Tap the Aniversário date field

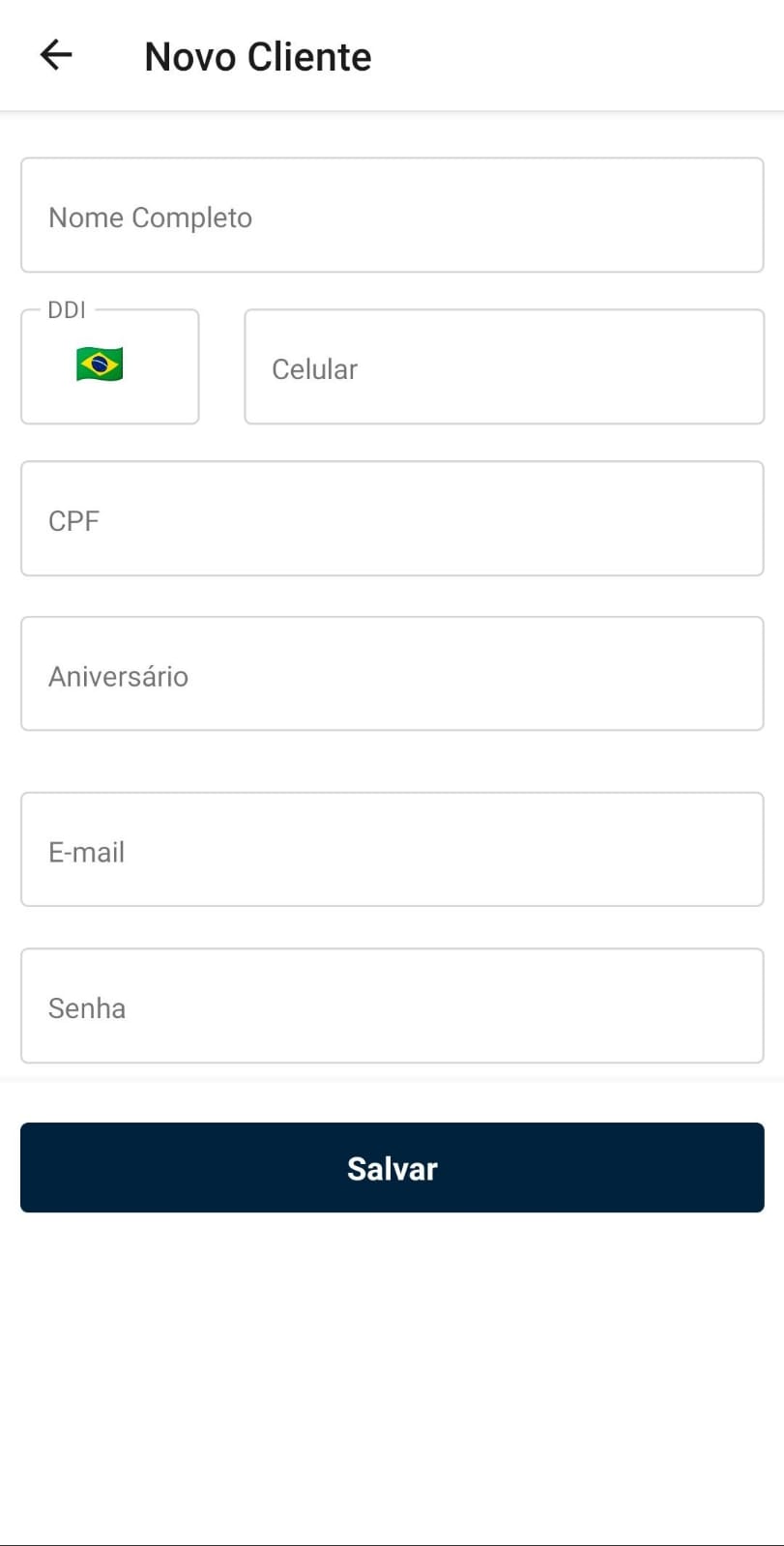(x=392, y=674)
